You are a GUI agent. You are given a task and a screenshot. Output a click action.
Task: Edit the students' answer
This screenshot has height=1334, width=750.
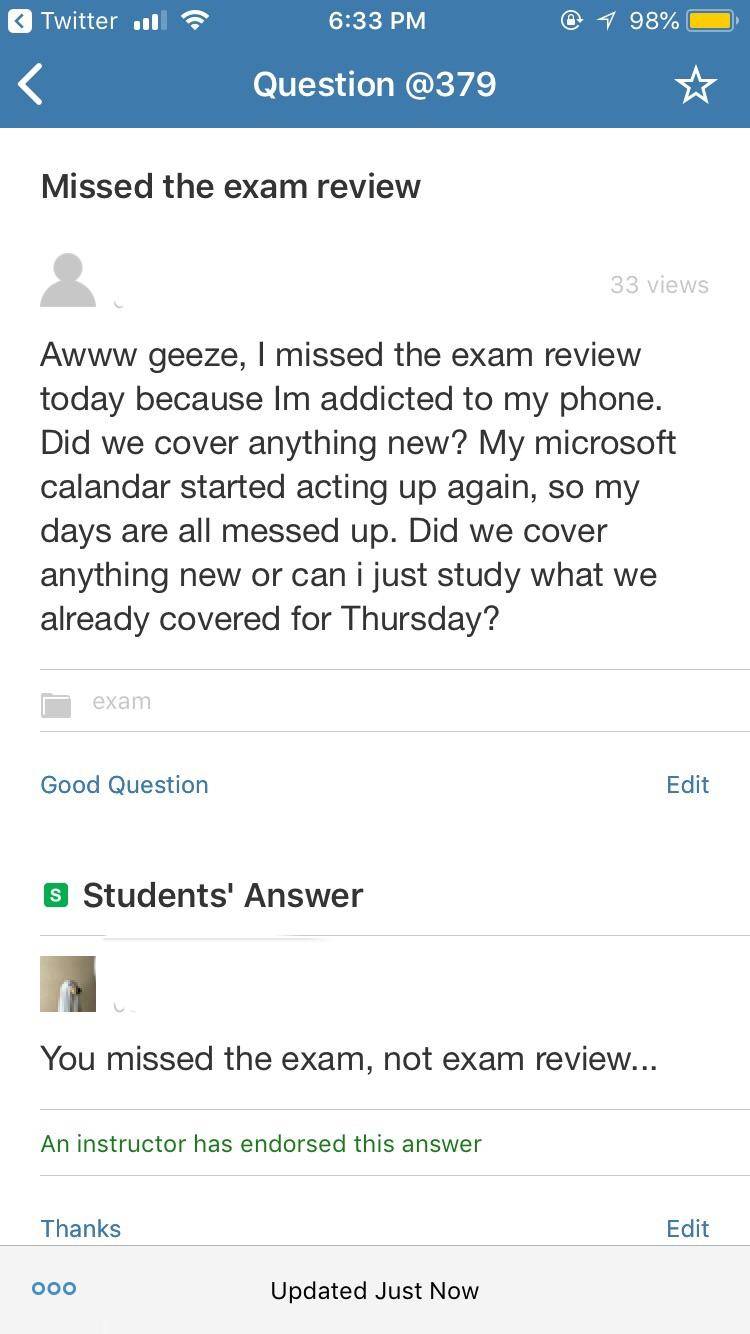pyautogui.click(x=687, y=1229)
